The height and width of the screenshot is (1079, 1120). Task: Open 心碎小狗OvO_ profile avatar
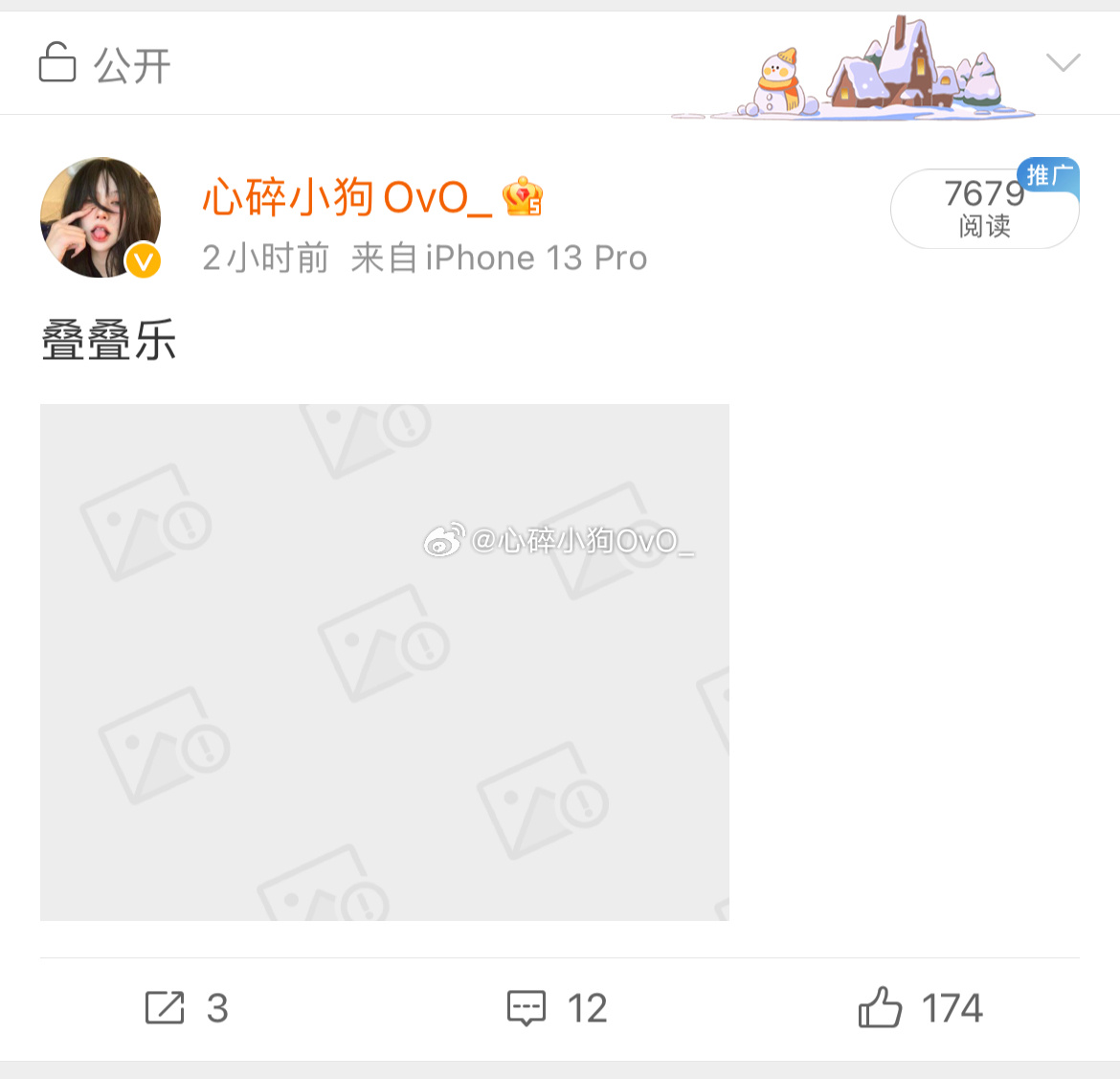click(x=101, y=218)
